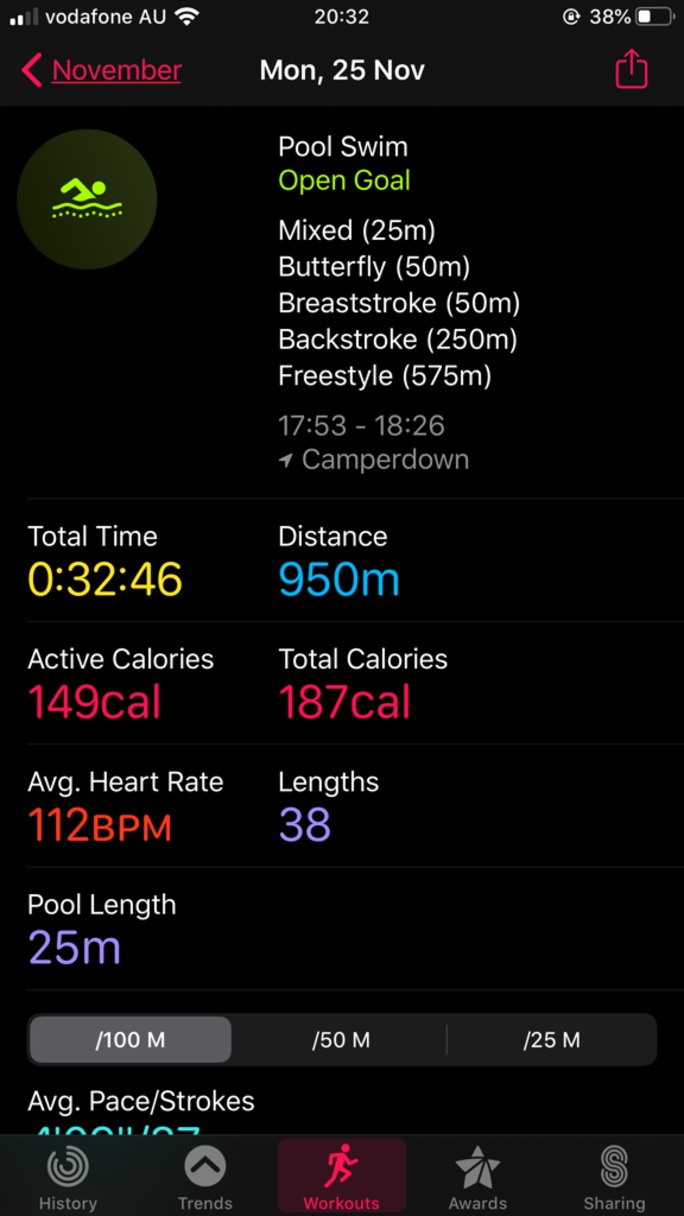Image resolution: width=684 pixels, height=1216 pixels.
Task: View the Awards tab
Action: pyautogui.click(x=478, y=1178)
